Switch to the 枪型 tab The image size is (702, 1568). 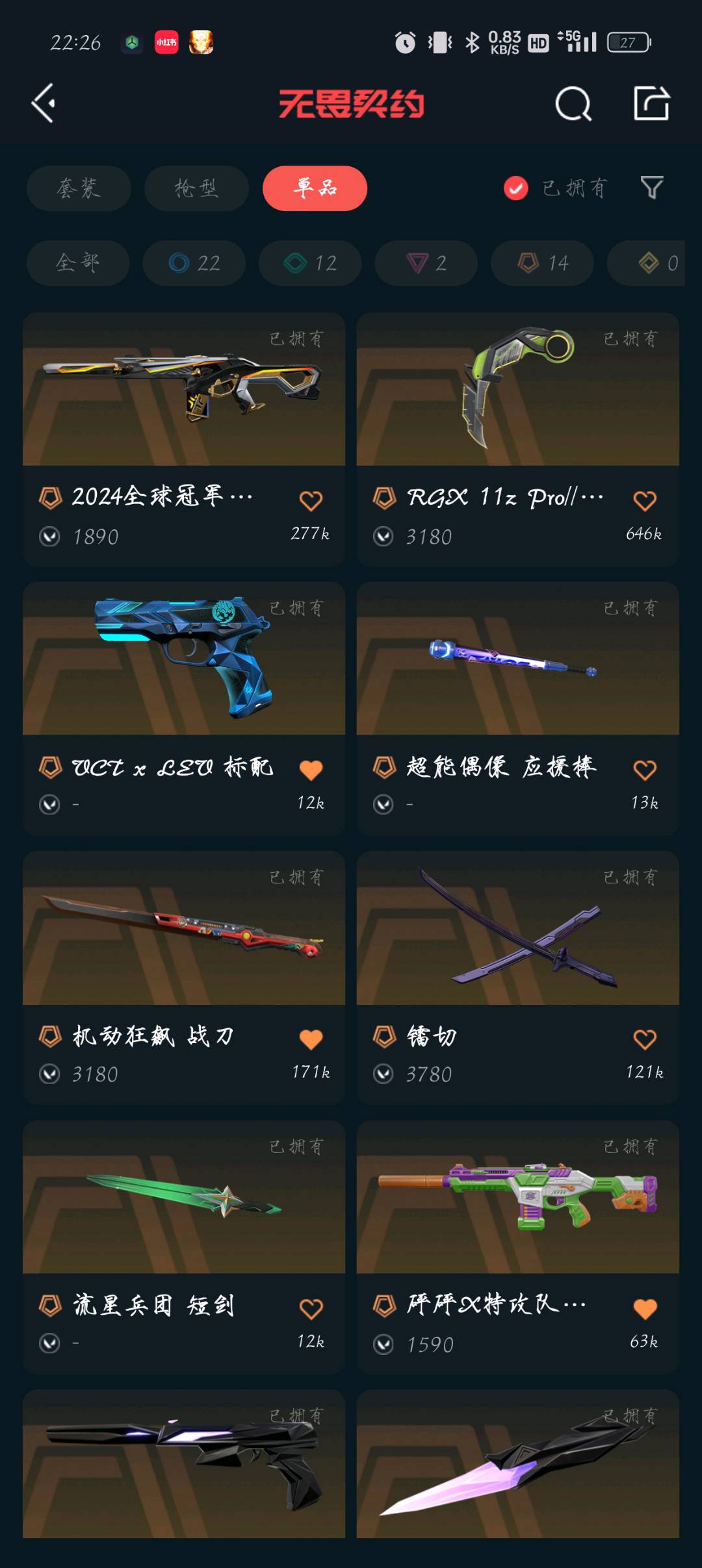click(196, 188)
